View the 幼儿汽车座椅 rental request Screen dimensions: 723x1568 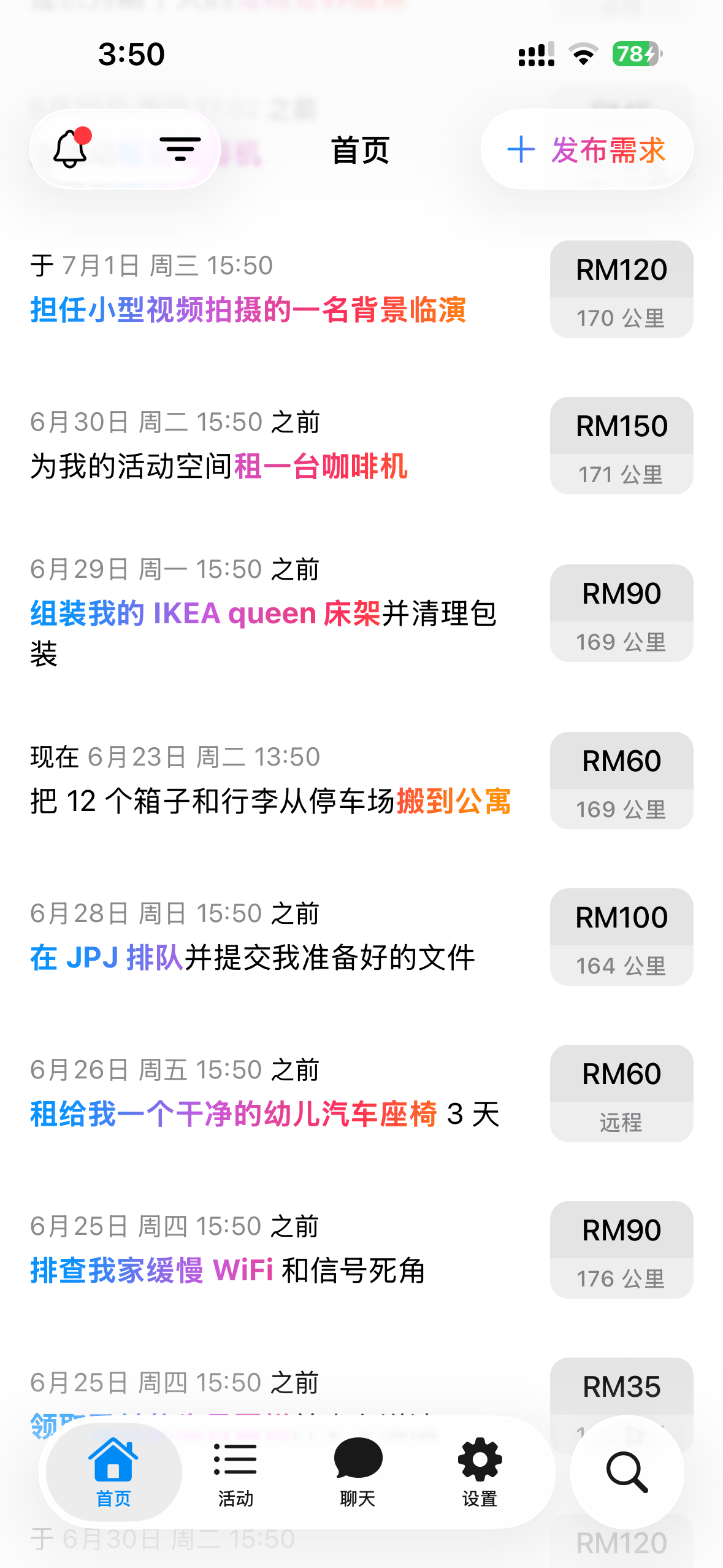(361, 1093)
